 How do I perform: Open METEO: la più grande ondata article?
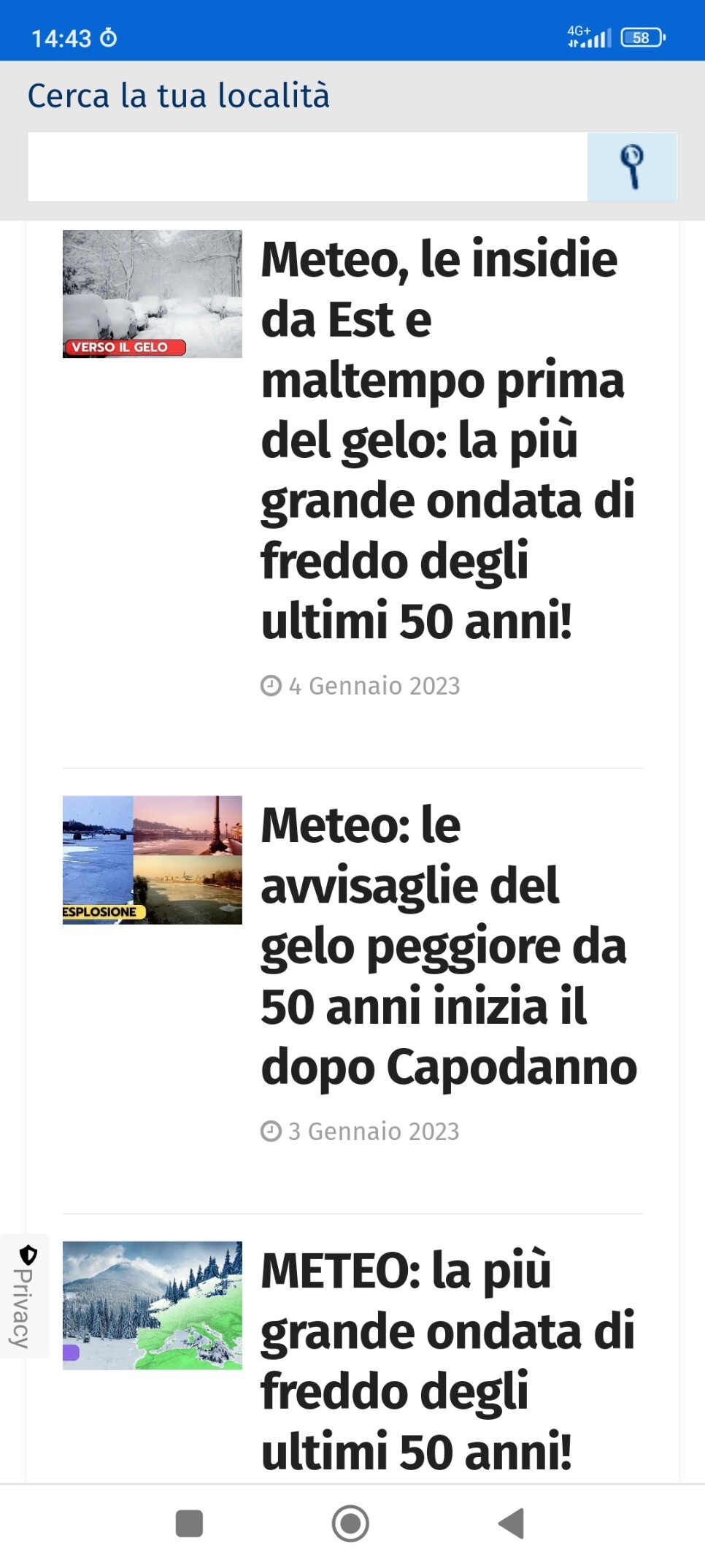[447, 1360]
